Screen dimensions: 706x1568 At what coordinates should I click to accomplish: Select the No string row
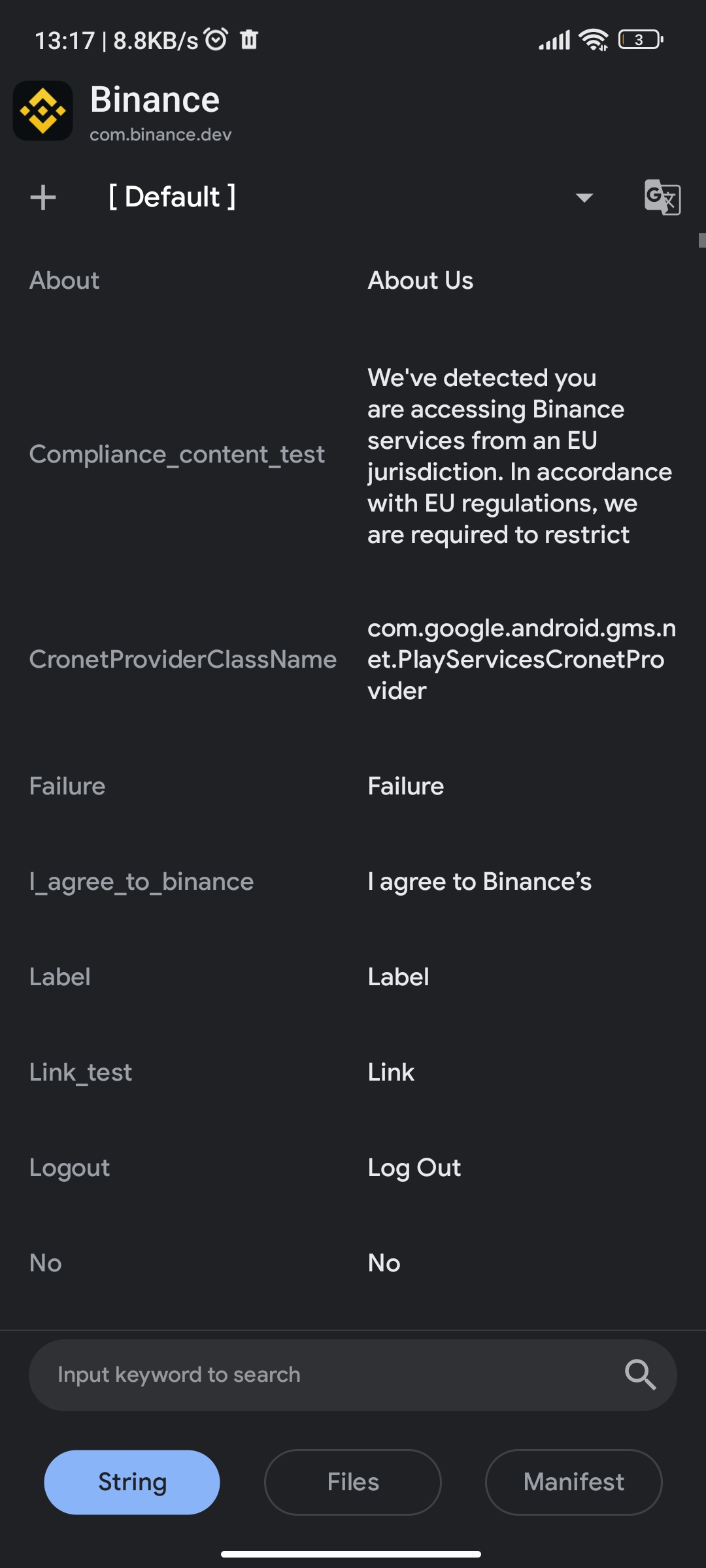(353, 1263)
